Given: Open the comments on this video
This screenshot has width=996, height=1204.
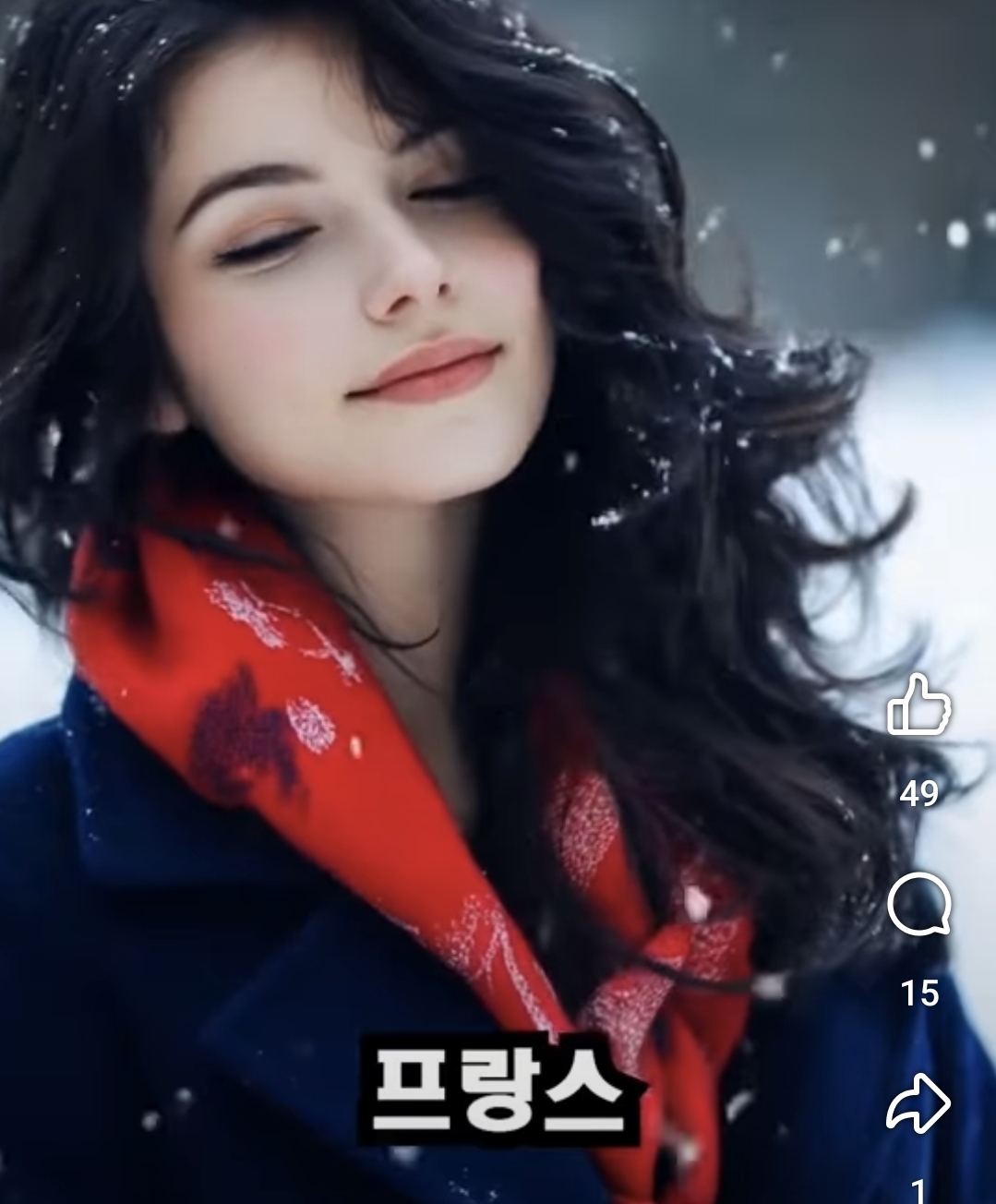Looking at the screenshot, I should 918,905.
